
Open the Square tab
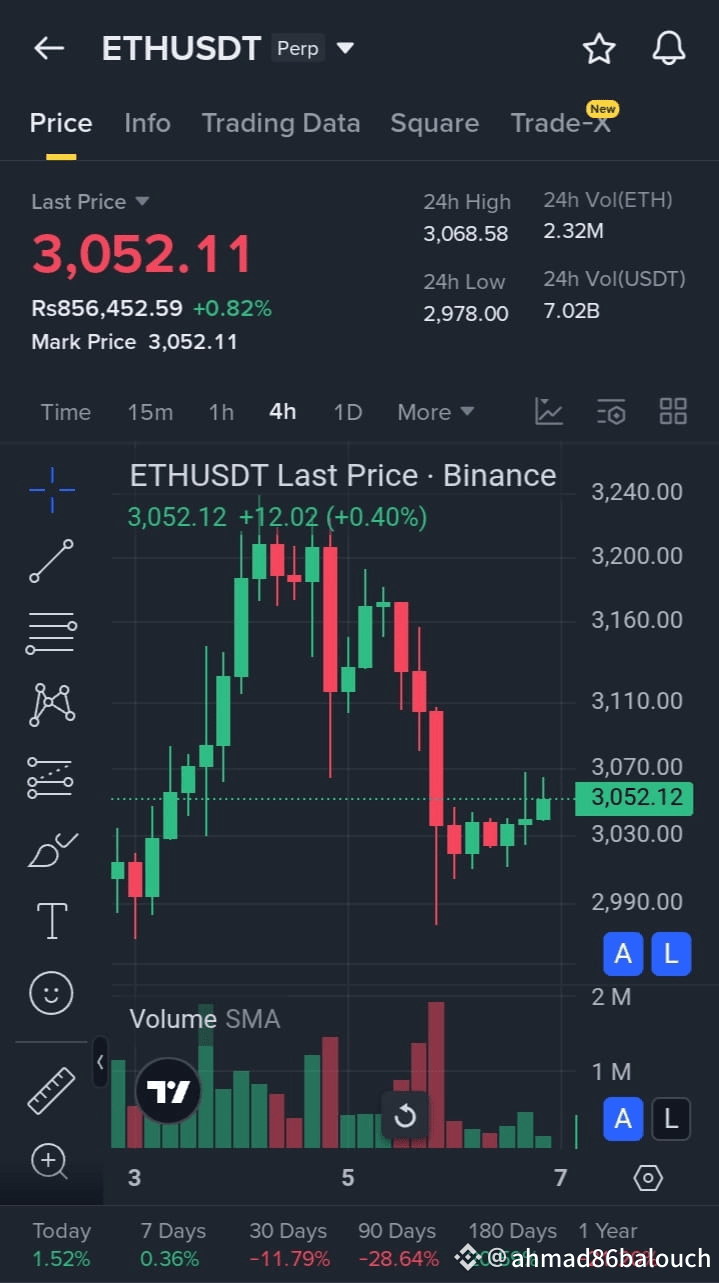tap(434, 123)
